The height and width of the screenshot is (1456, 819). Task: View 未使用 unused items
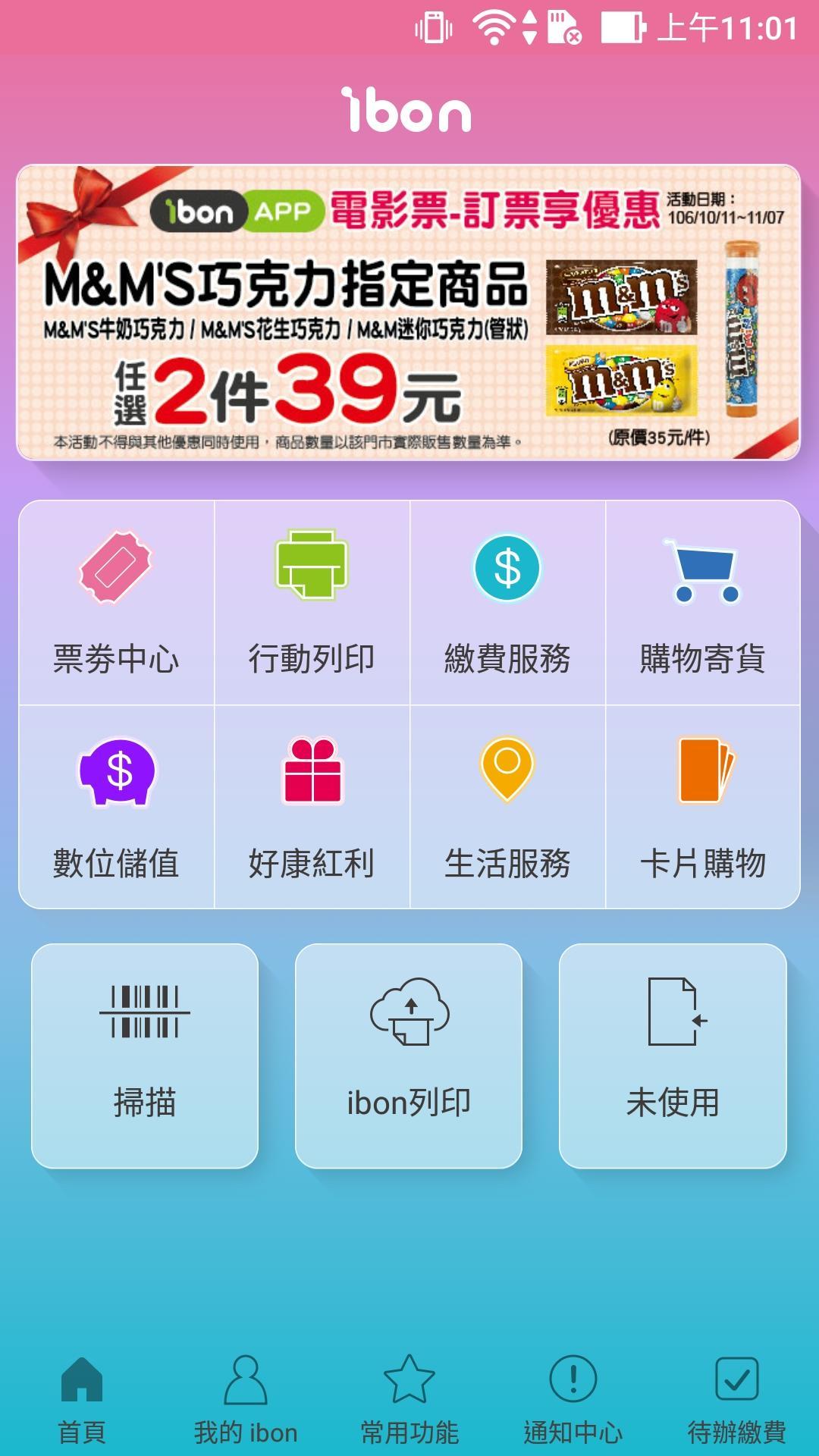673,1056
